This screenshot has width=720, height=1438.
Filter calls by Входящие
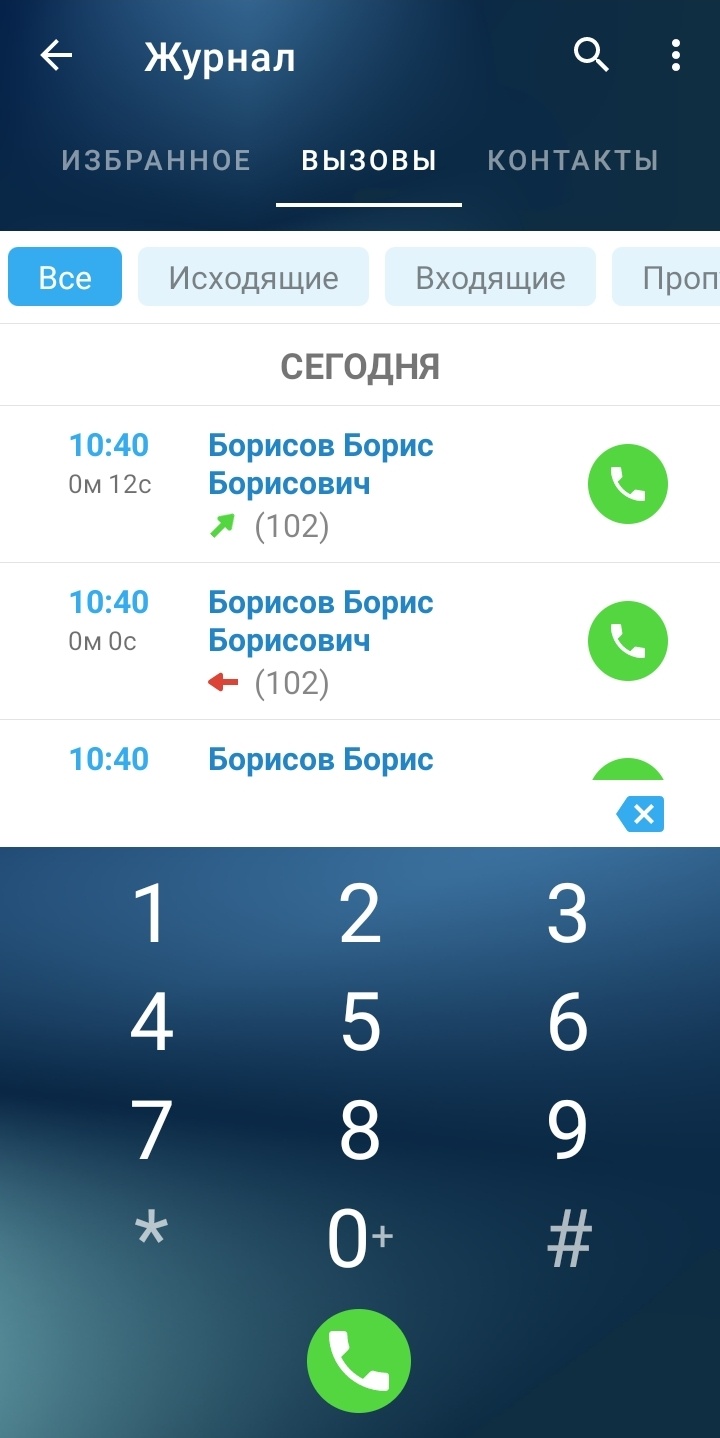(x=490, y=277)
